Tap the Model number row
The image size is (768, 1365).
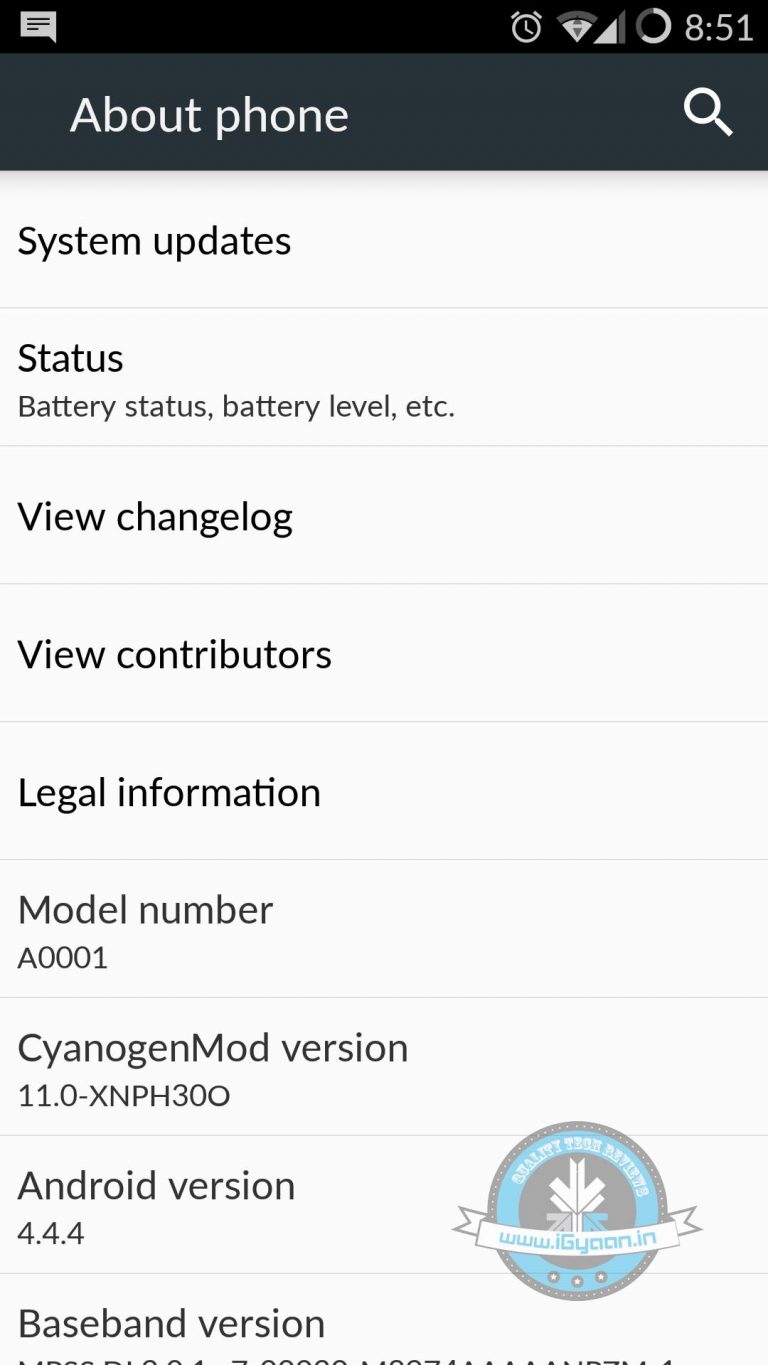coord(384,930)
